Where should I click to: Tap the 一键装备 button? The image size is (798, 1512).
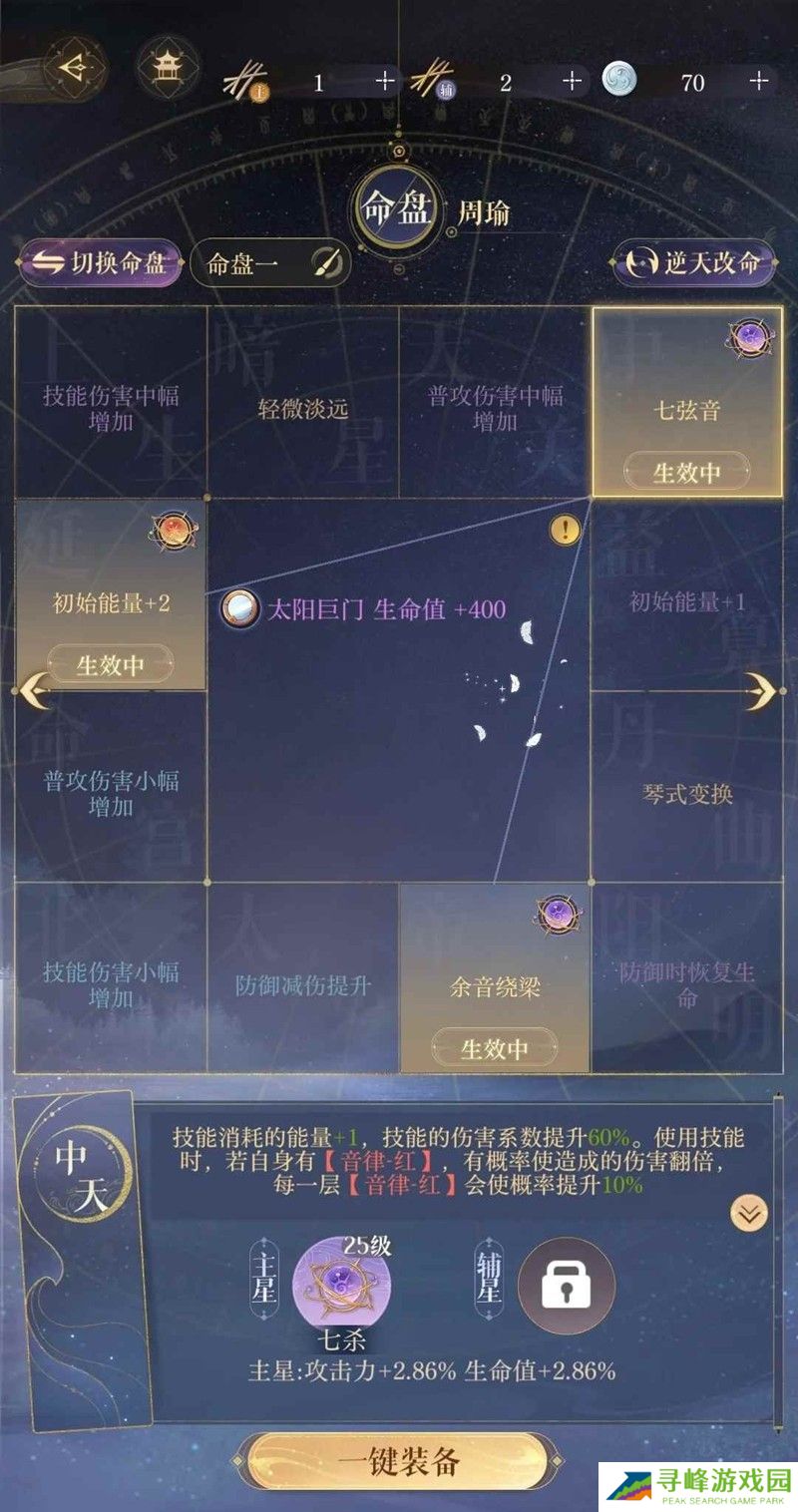click(x=398, y=1461)
